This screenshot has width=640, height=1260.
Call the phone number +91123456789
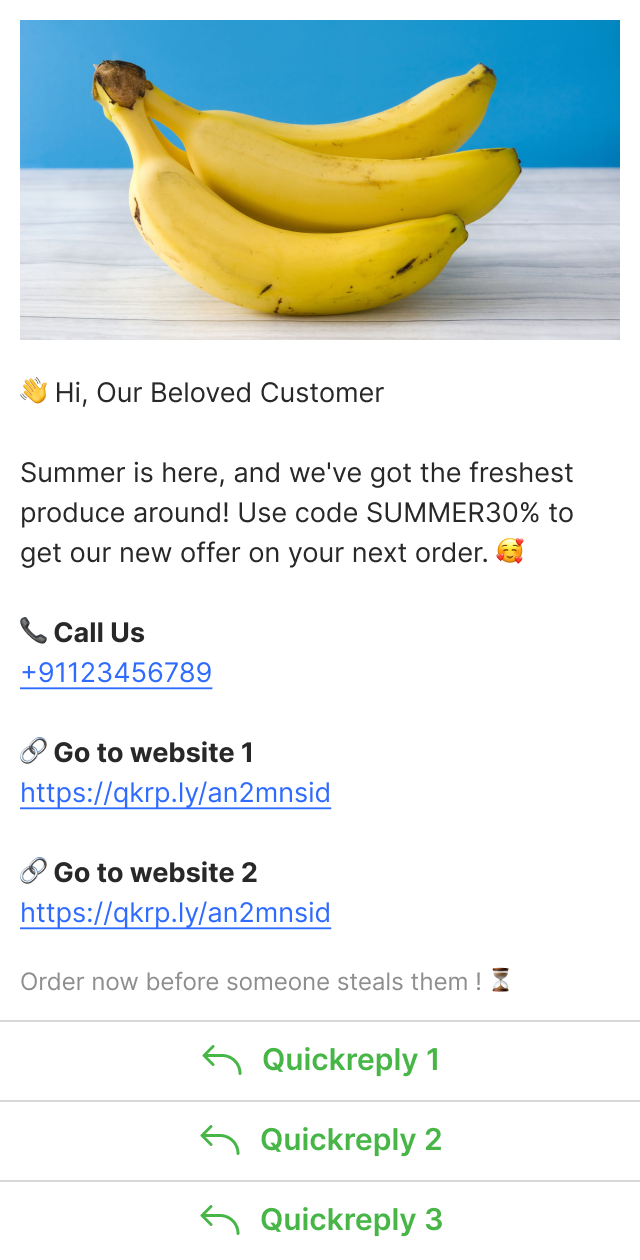[x=116, y=673]
